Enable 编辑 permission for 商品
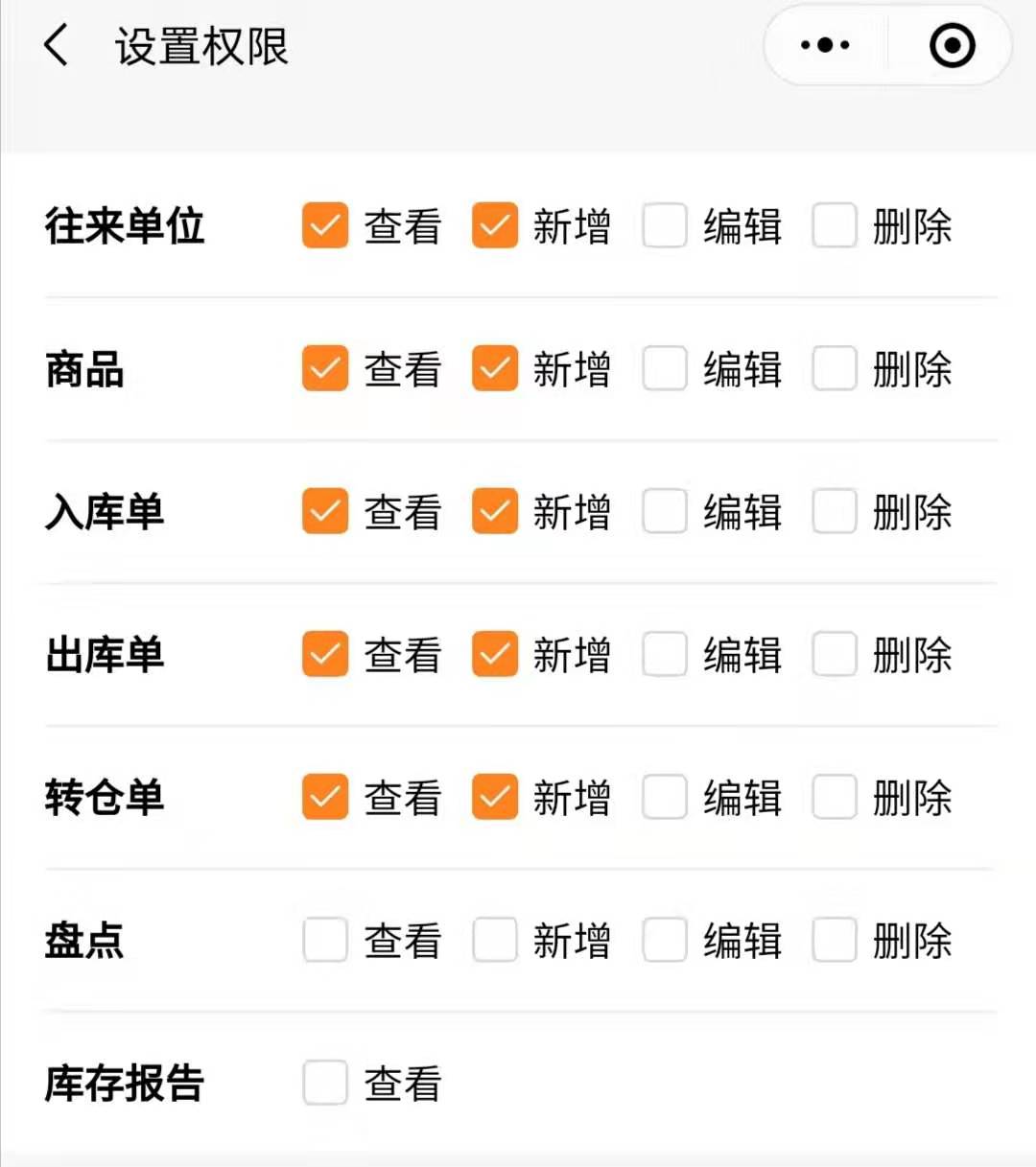The height and width of the screenshot is (1167, 1036). (665, 369)
